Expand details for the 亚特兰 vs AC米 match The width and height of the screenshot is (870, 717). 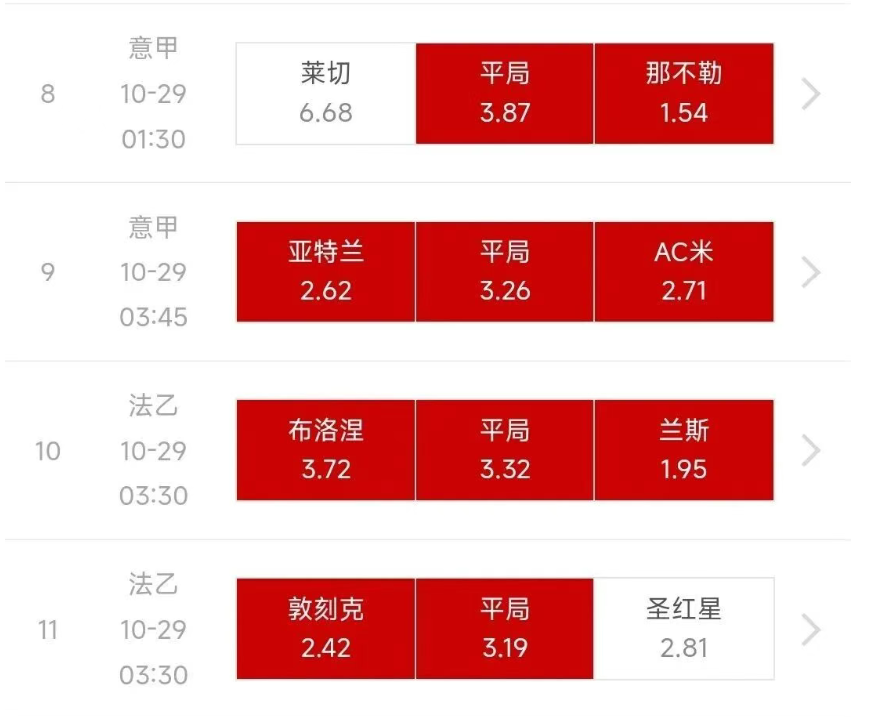[811, 272]
